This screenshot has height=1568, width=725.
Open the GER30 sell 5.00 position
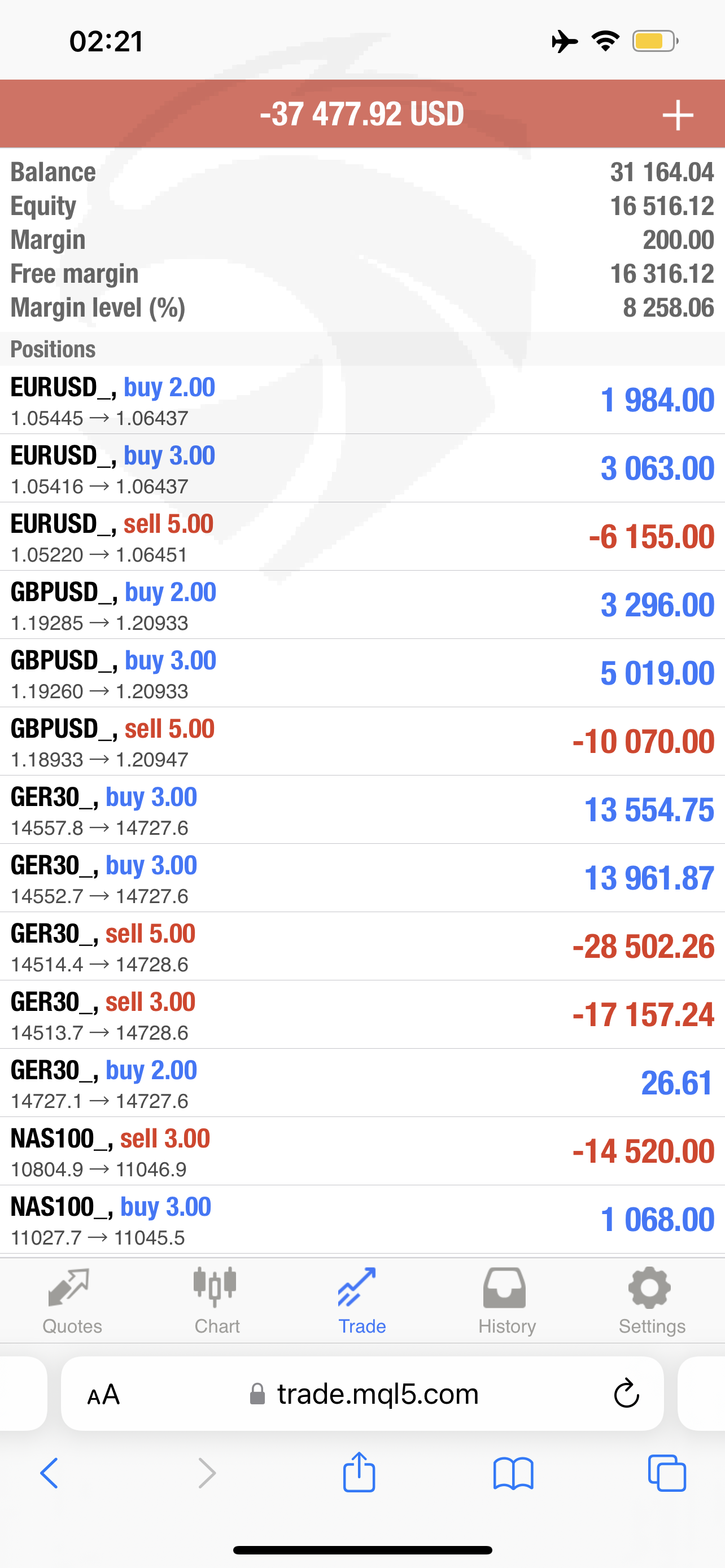[x=362, y=946]
